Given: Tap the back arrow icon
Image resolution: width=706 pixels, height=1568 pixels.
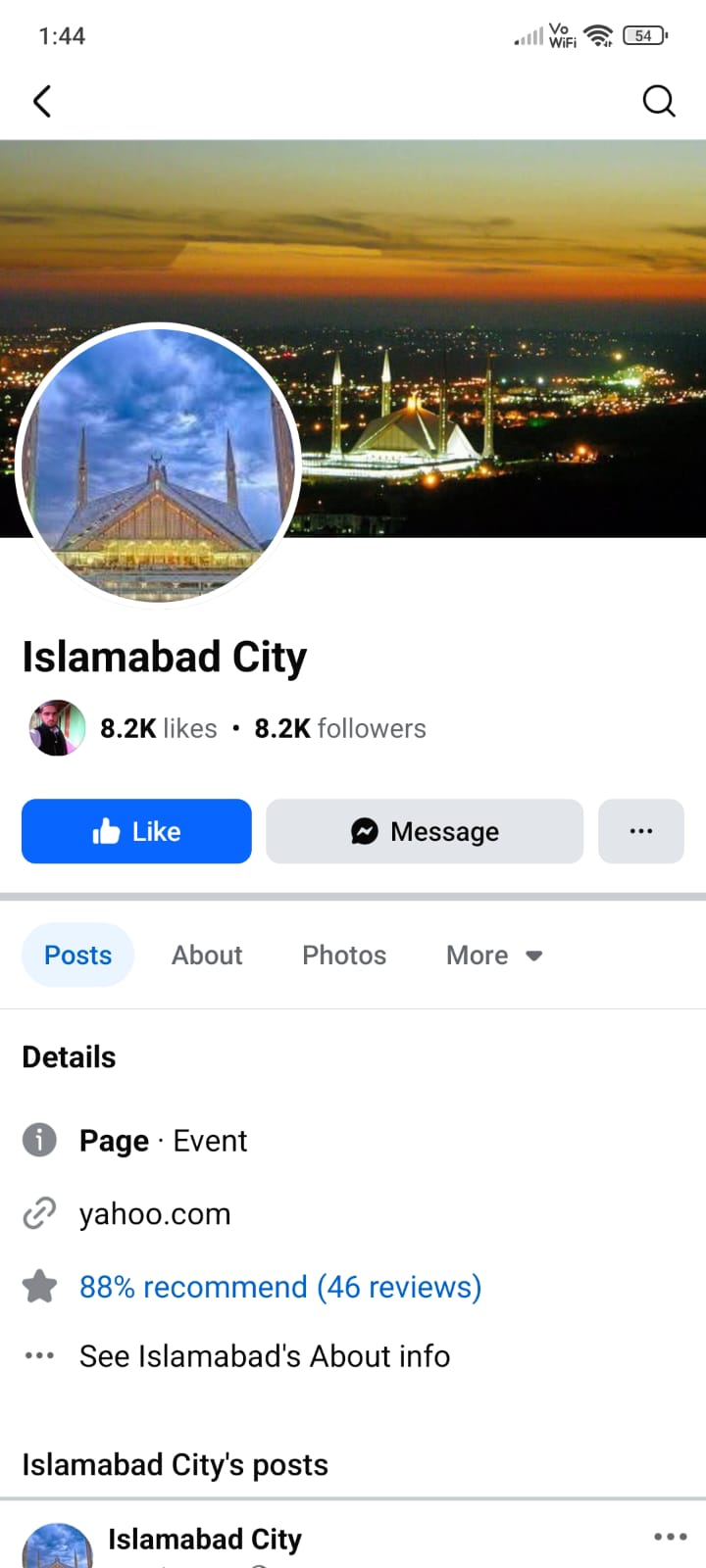Looking at the screenshot, I should [x=41, y=101].
